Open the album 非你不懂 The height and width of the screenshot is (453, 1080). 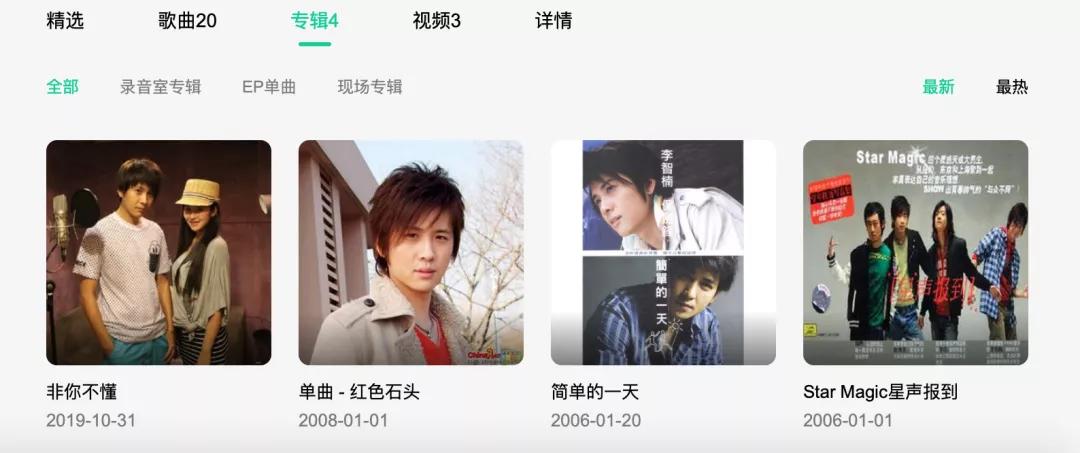tap(158, 252)
